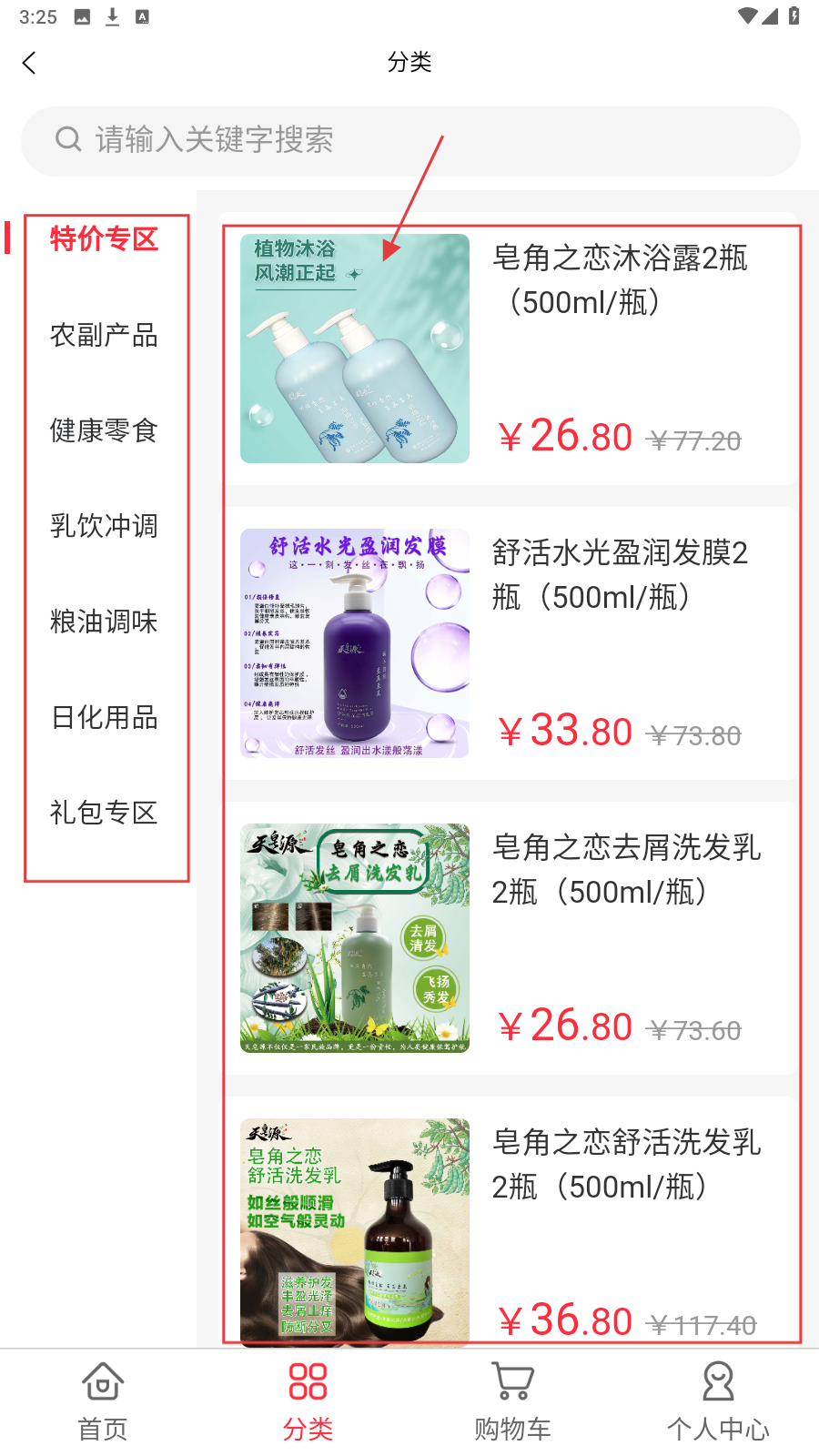Switch to the 农副产品 category
The image size is (819, 1456).
(104, 335)
